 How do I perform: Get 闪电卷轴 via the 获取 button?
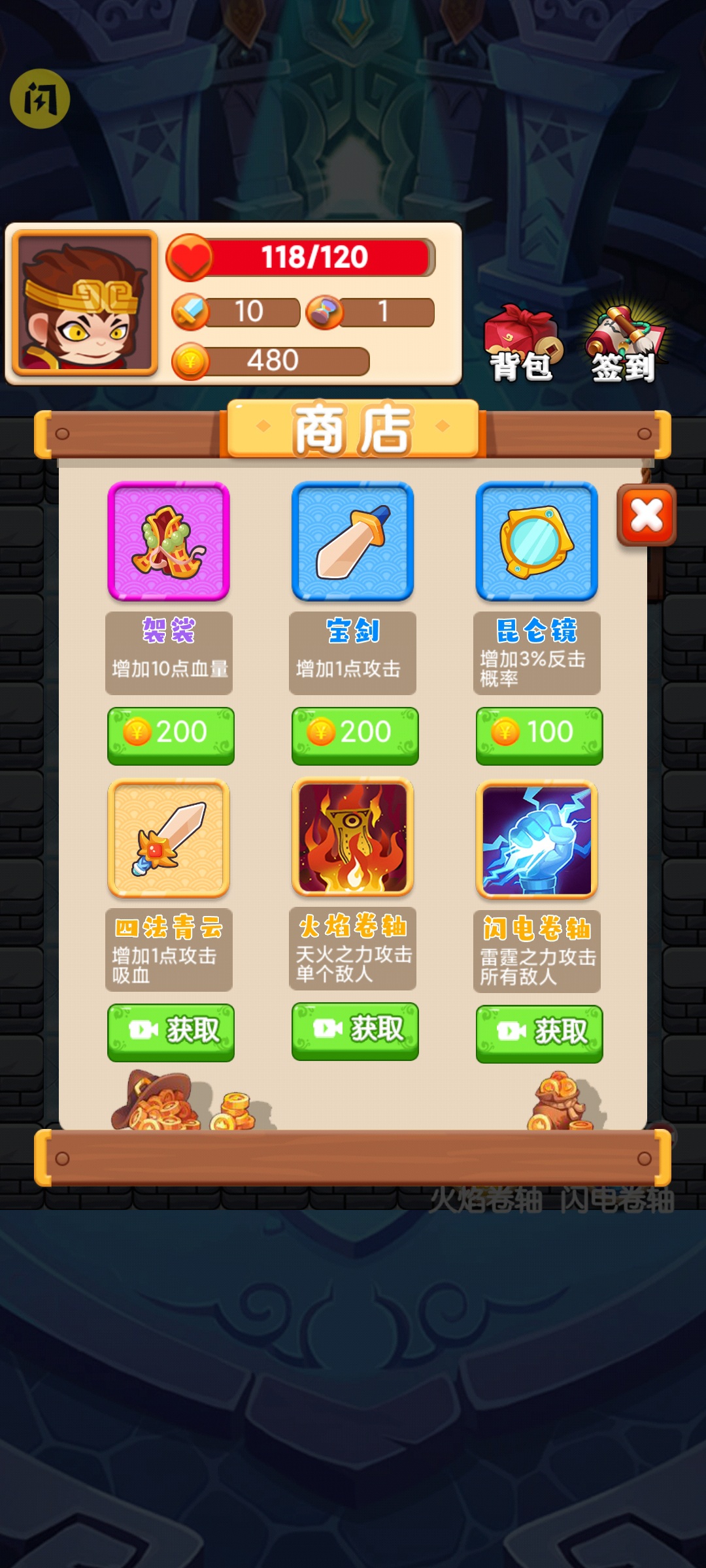coord(539,1030)
